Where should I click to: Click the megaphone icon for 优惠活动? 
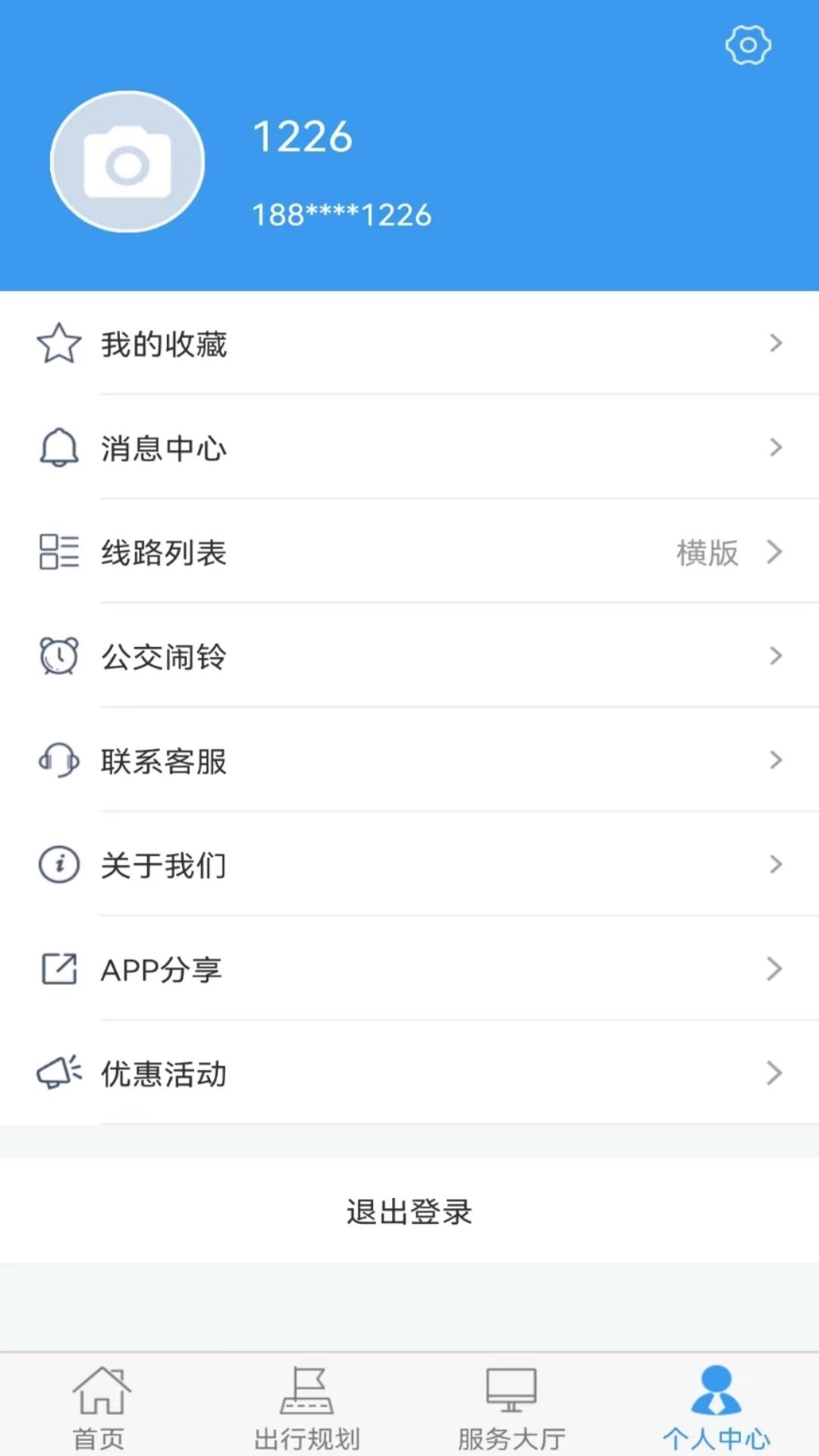pyautogui.click(x=59, y=1072)
